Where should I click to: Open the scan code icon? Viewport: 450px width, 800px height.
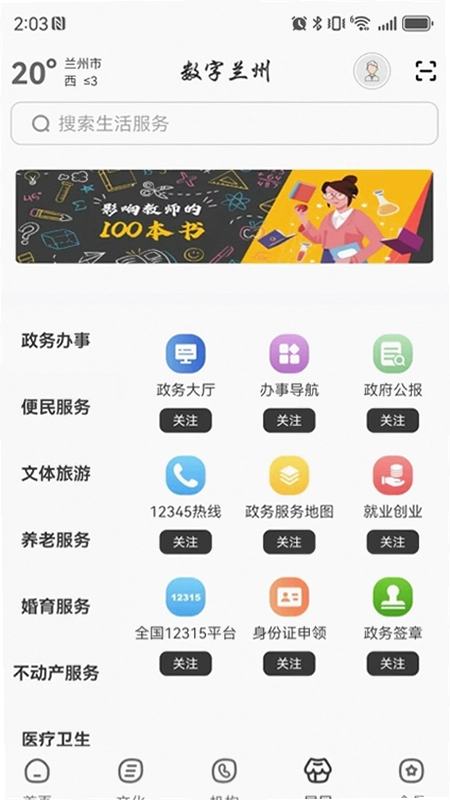[x=426, y=71]
